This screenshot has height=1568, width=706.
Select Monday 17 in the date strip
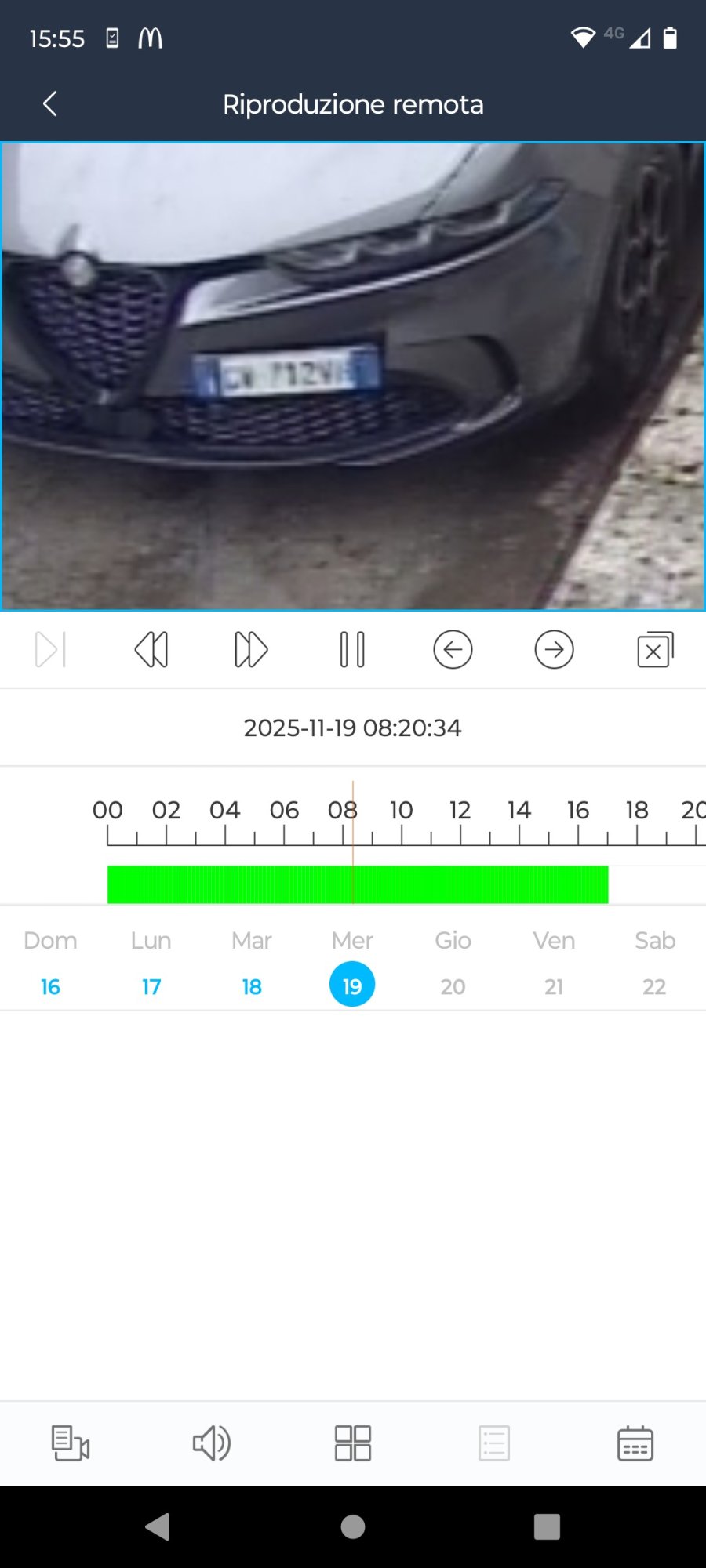coord(151,985)
